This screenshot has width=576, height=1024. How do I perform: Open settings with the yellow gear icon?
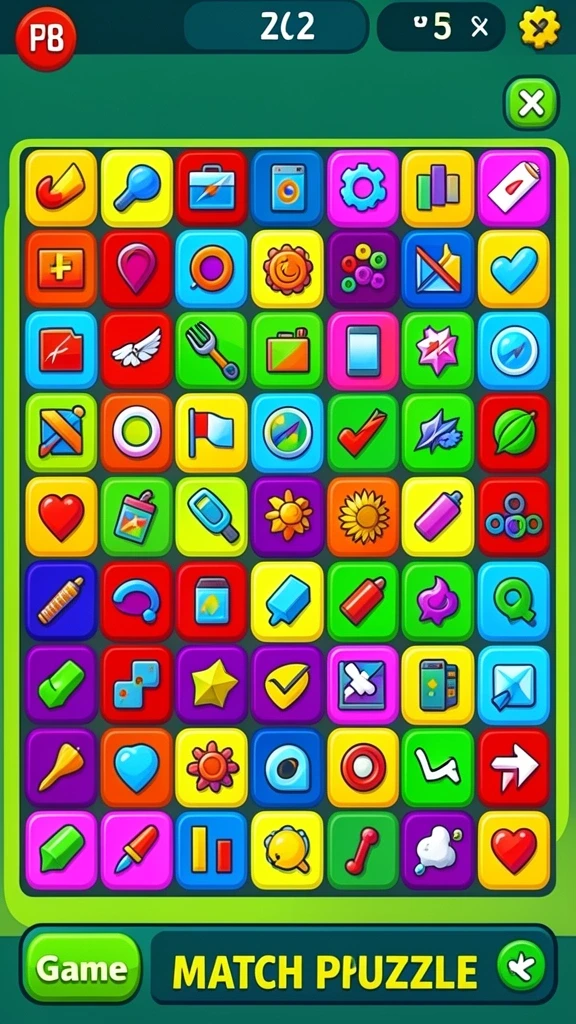tap(539, 27)
